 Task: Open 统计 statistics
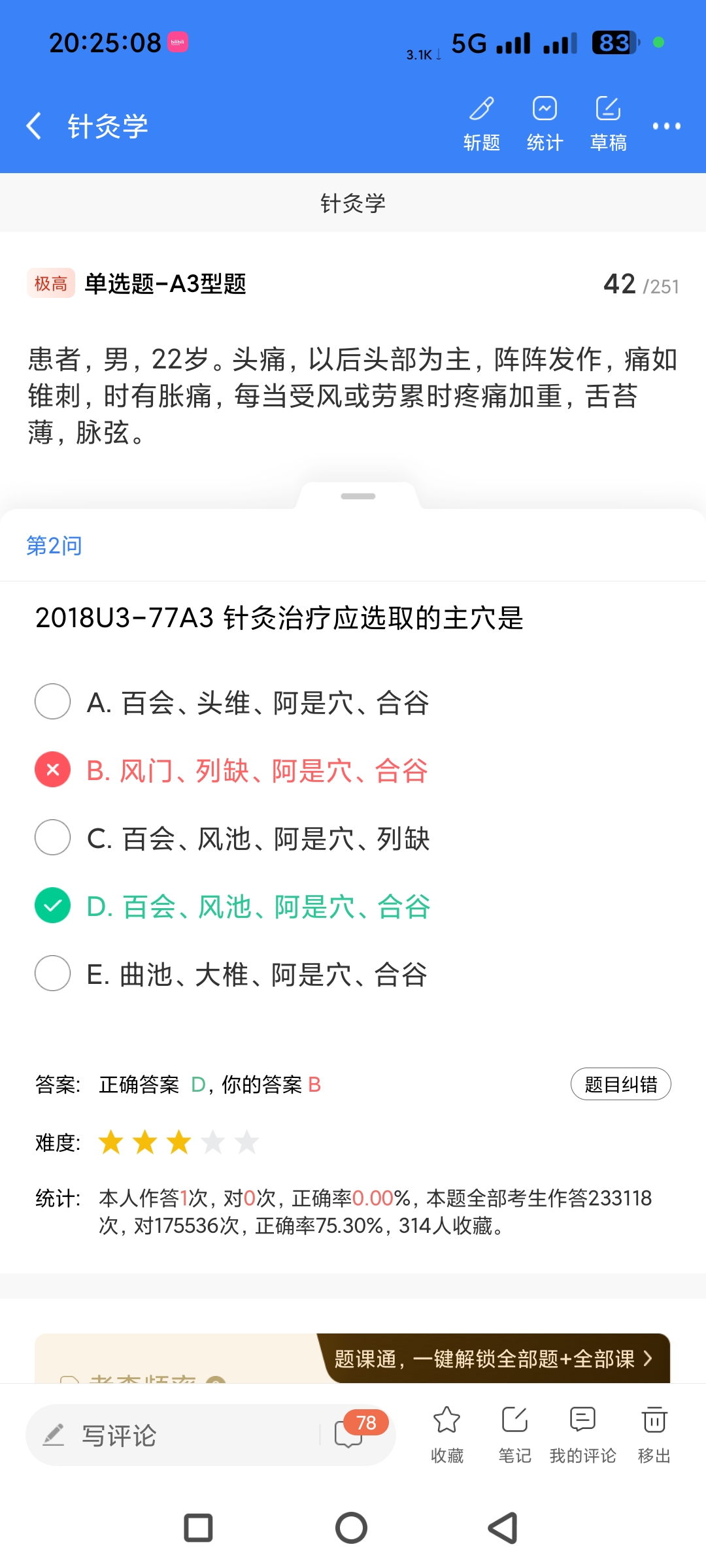[545, 123]
